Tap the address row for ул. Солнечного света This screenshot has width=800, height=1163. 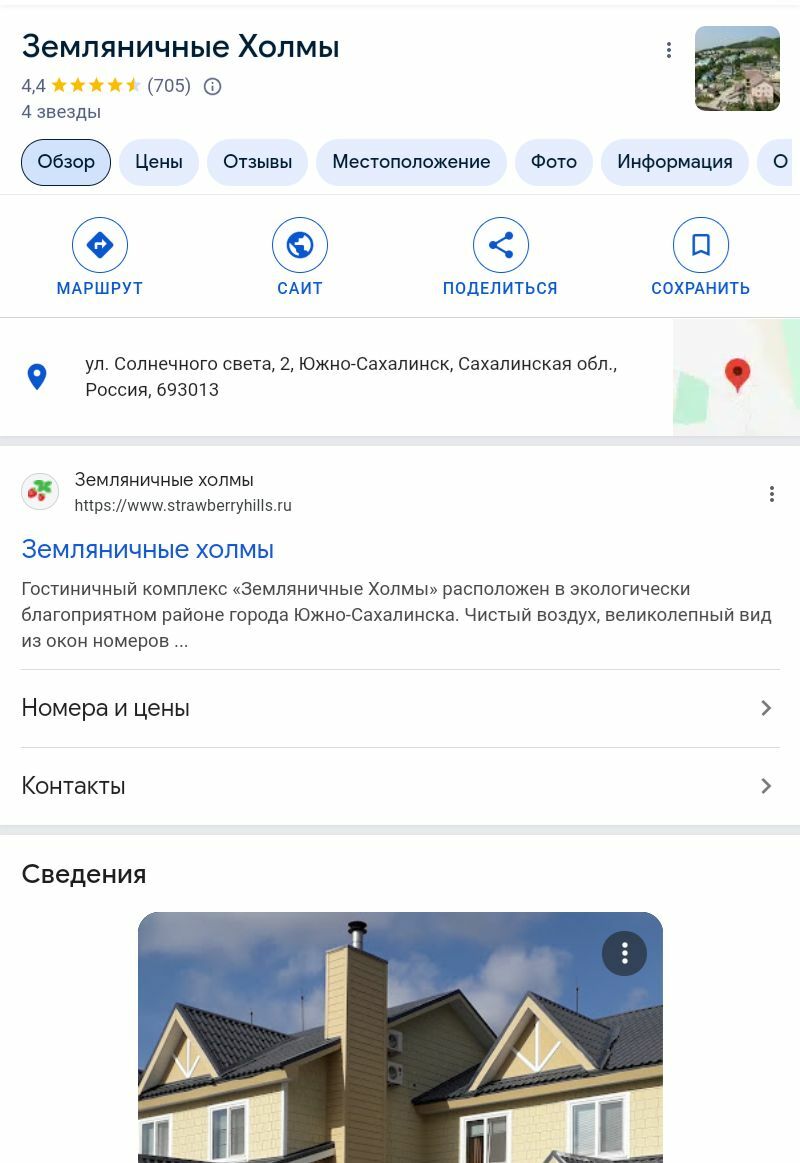pos(350,377)
